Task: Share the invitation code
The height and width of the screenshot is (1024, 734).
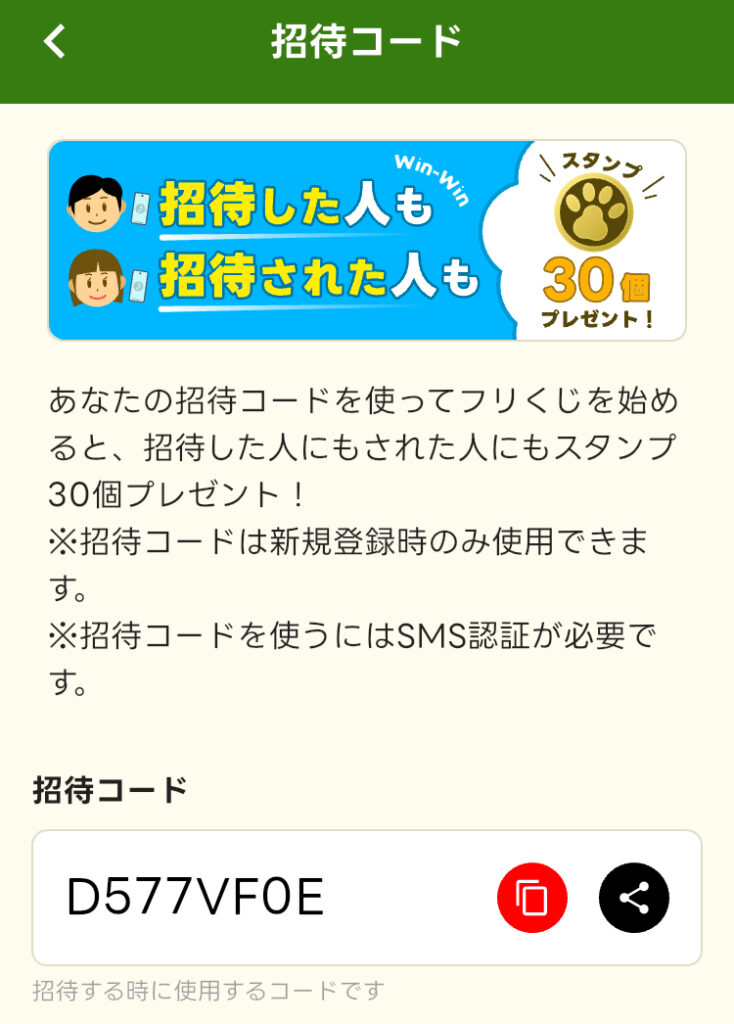Action: [634, 897]
